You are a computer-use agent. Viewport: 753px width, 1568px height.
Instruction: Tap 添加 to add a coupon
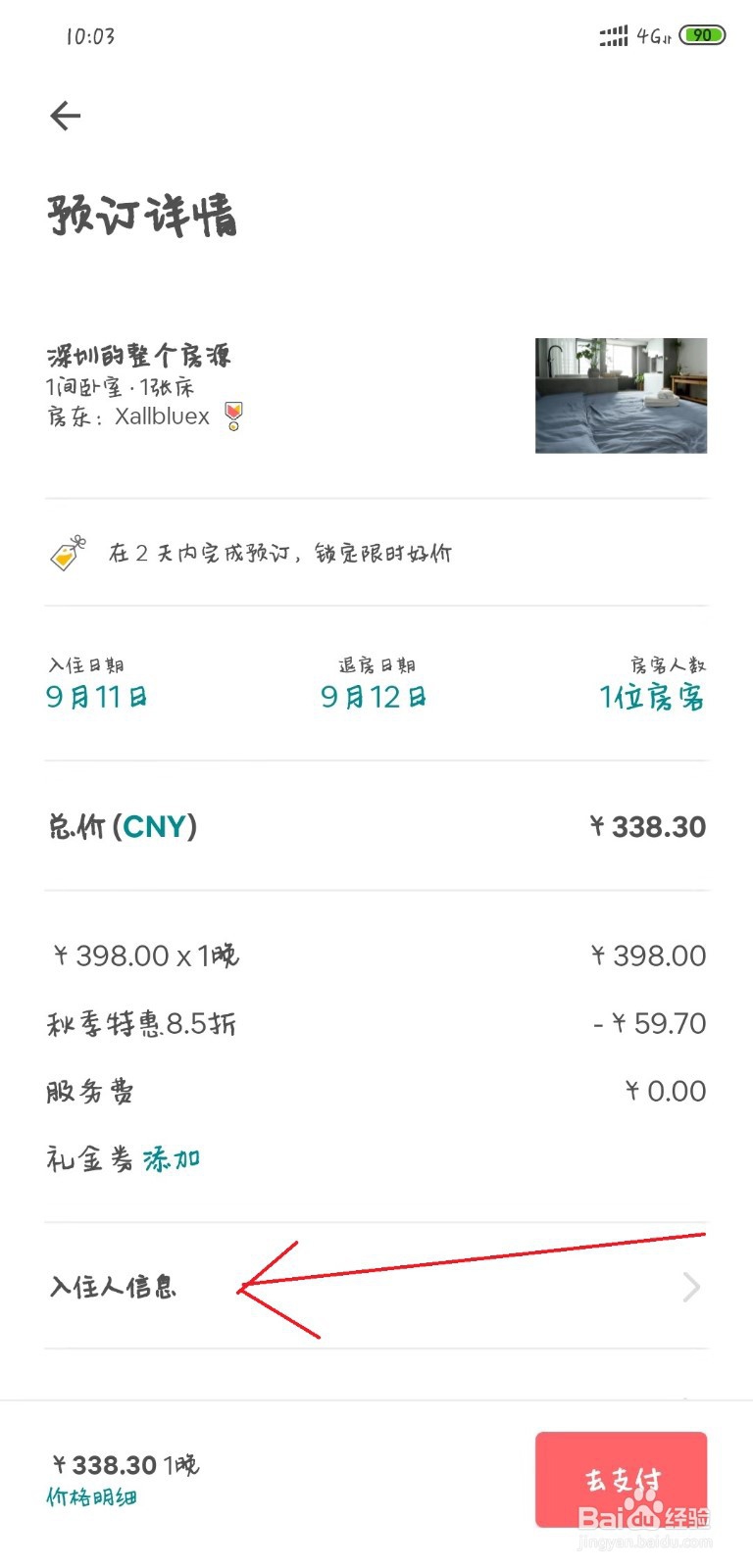[172, 1159]
